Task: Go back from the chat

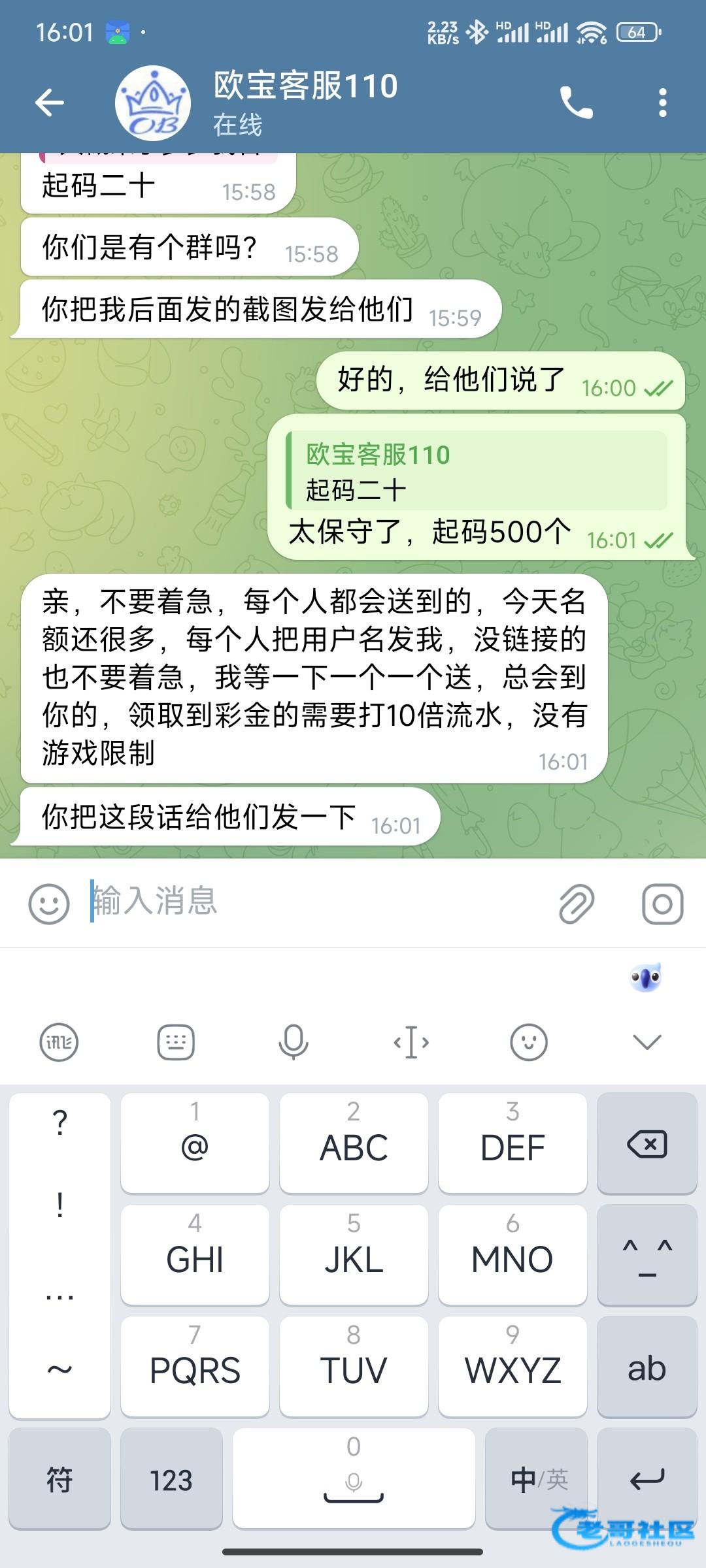Action: 50,103
